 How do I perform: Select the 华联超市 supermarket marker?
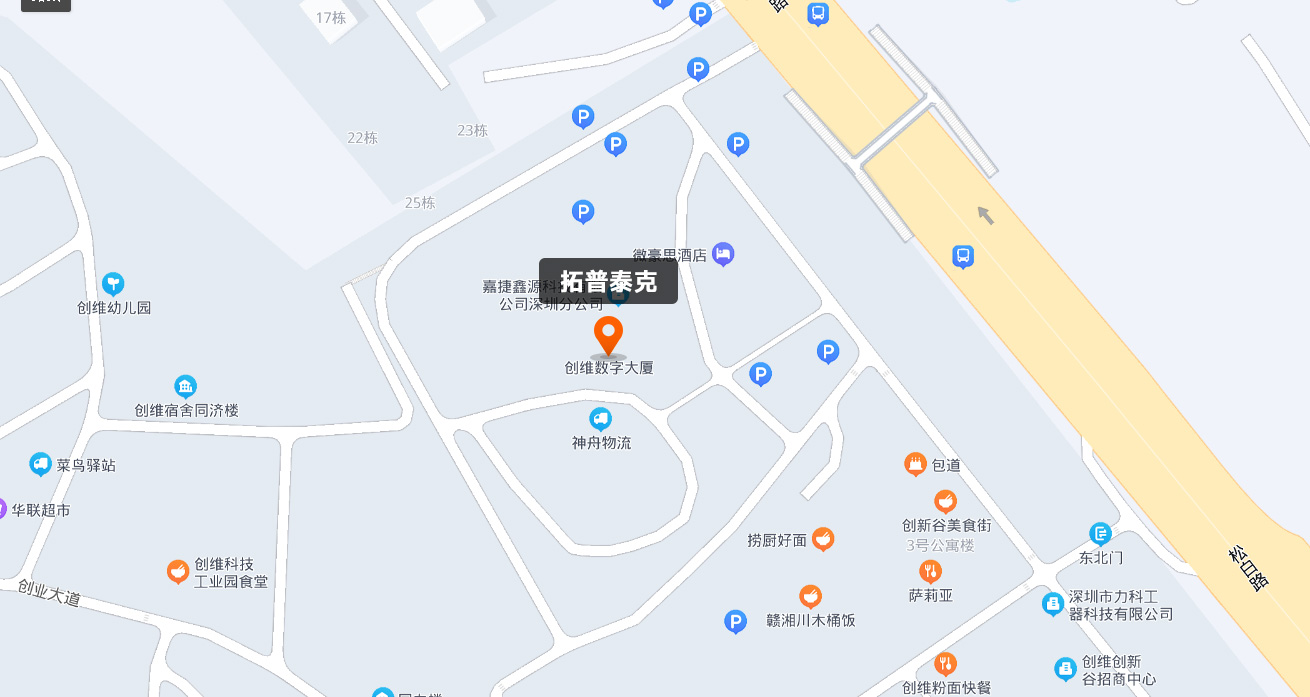tap(3, 509)
